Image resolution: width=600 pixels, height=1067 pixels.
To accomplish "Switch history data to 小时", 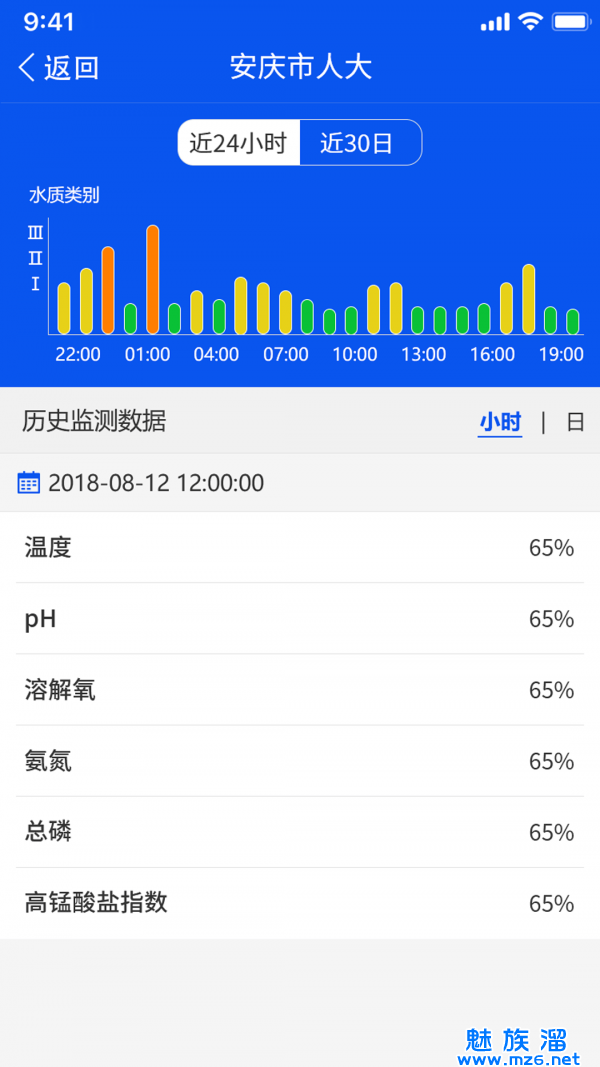I will pos(500,423).
